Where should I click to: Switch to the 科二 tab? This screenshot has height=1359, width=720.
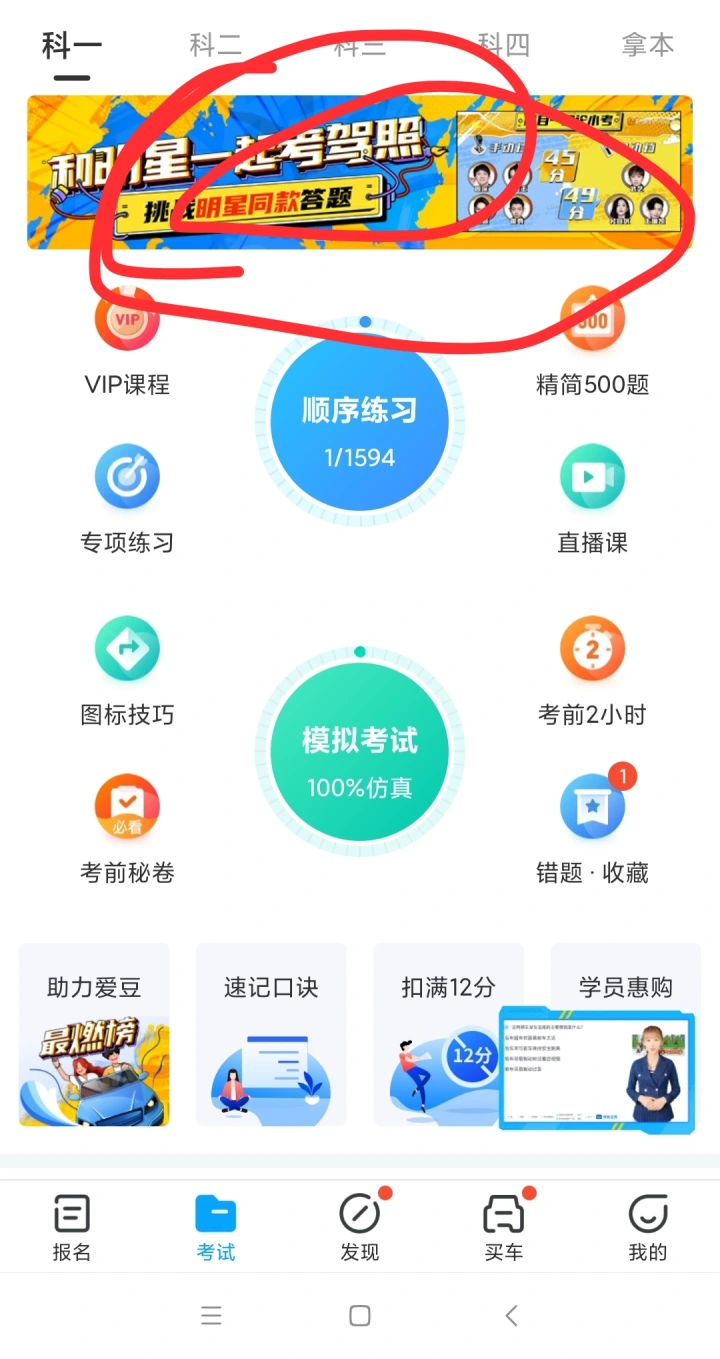click(x=215, y=45)
